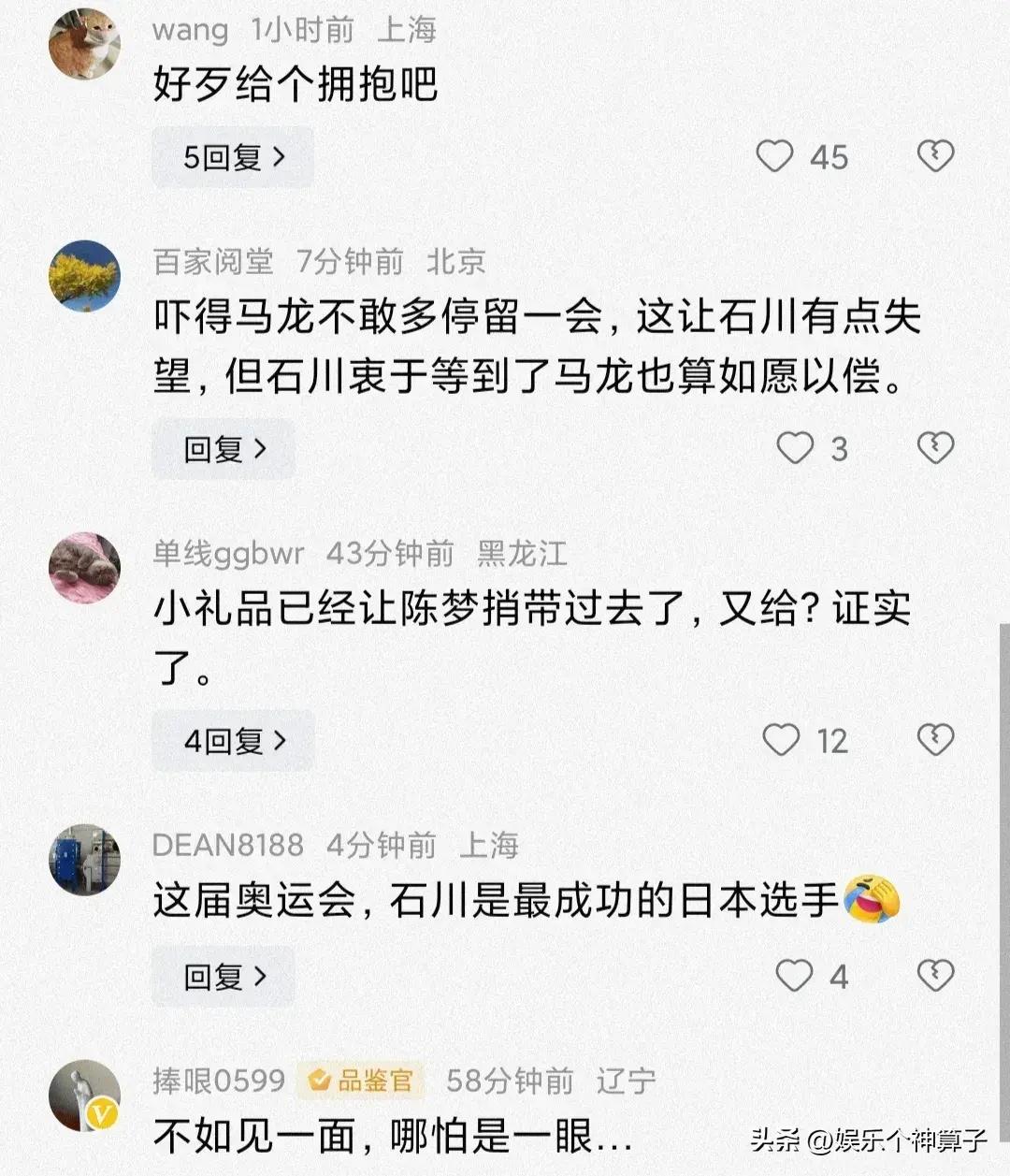Reply to 百家阅堂's comment
This screenshot has height=1176, width=1010.
tap(224, 449)
